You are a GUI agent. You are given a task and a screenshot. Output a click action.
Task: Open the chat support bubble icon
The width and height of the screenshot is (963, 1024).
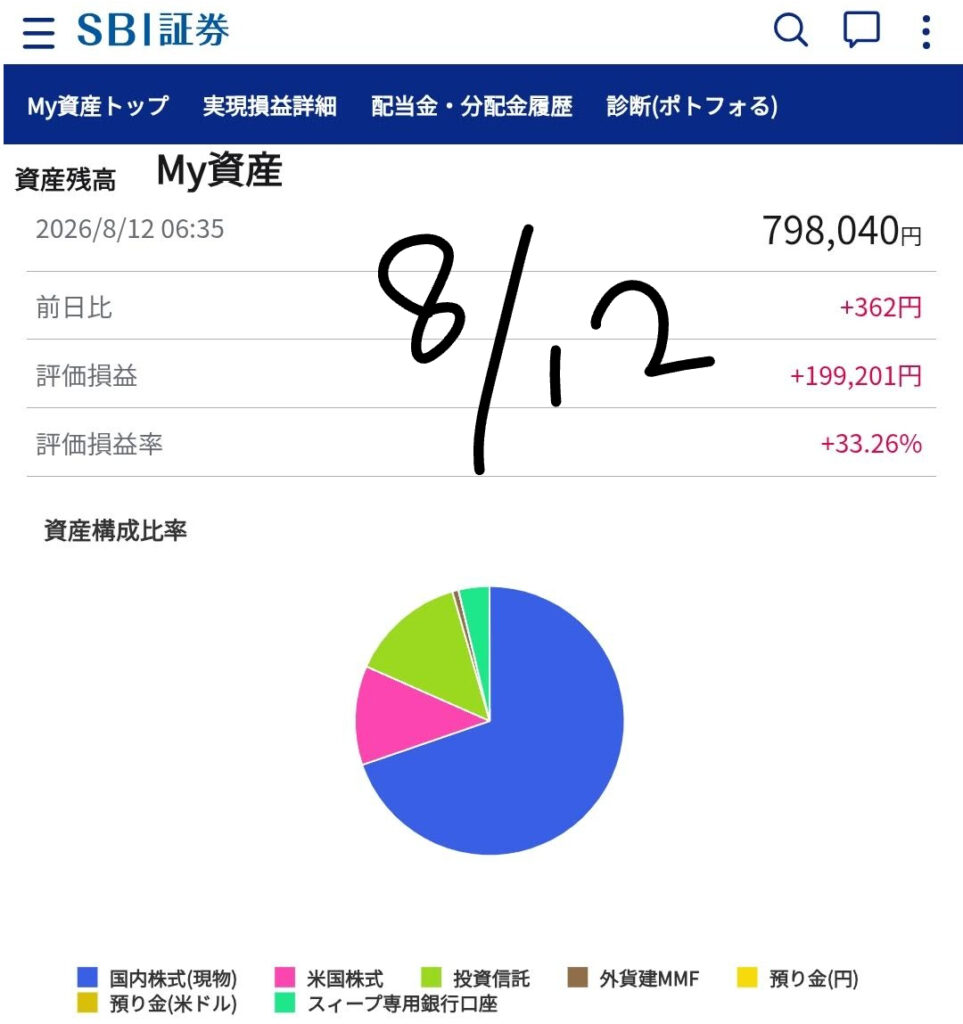point(861,30)
